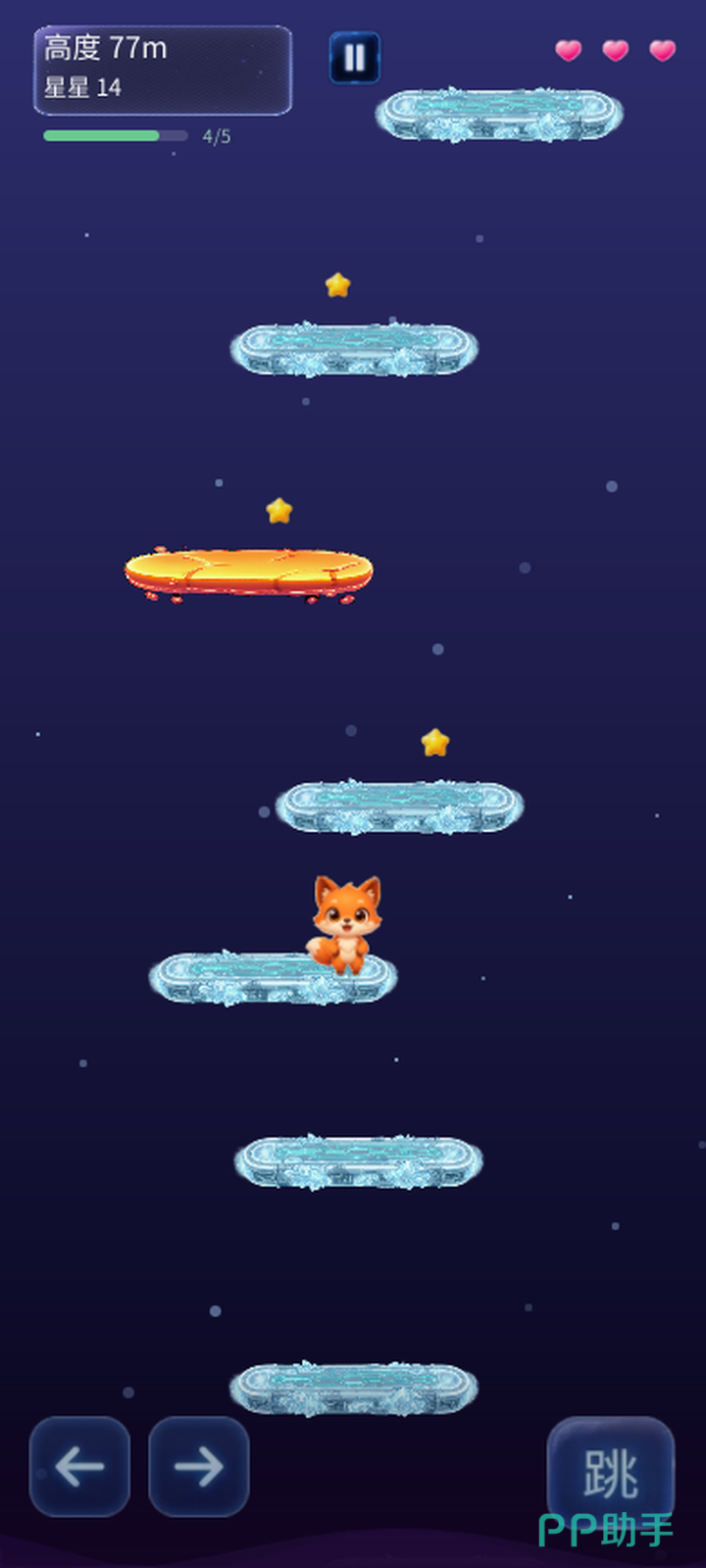706x1568 pixels.
Task: Move the fox right with the arrow
Action: point(198,1466)
